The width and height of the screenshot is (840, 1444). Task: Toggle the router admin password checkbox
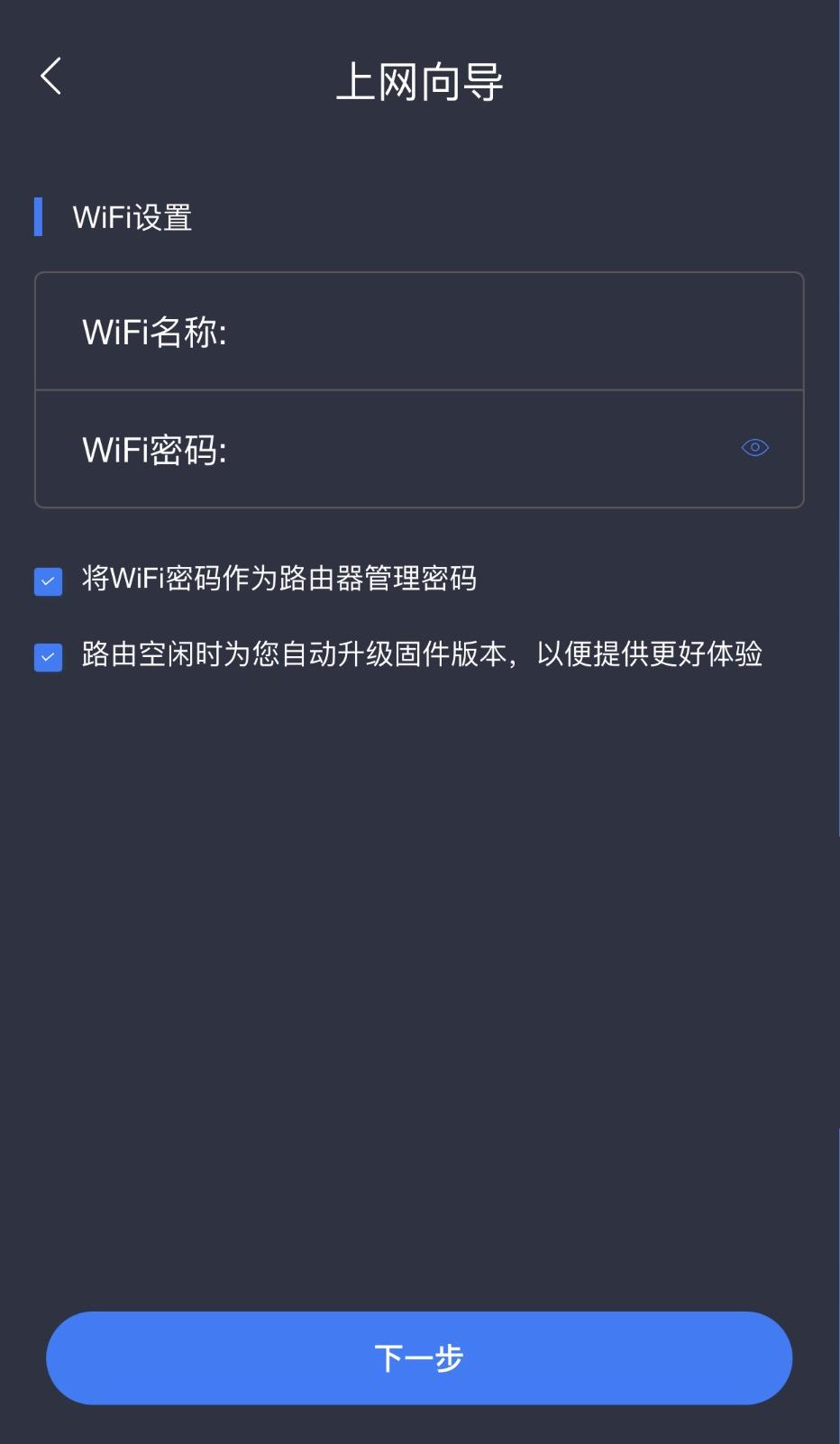[x=48, y=580]
